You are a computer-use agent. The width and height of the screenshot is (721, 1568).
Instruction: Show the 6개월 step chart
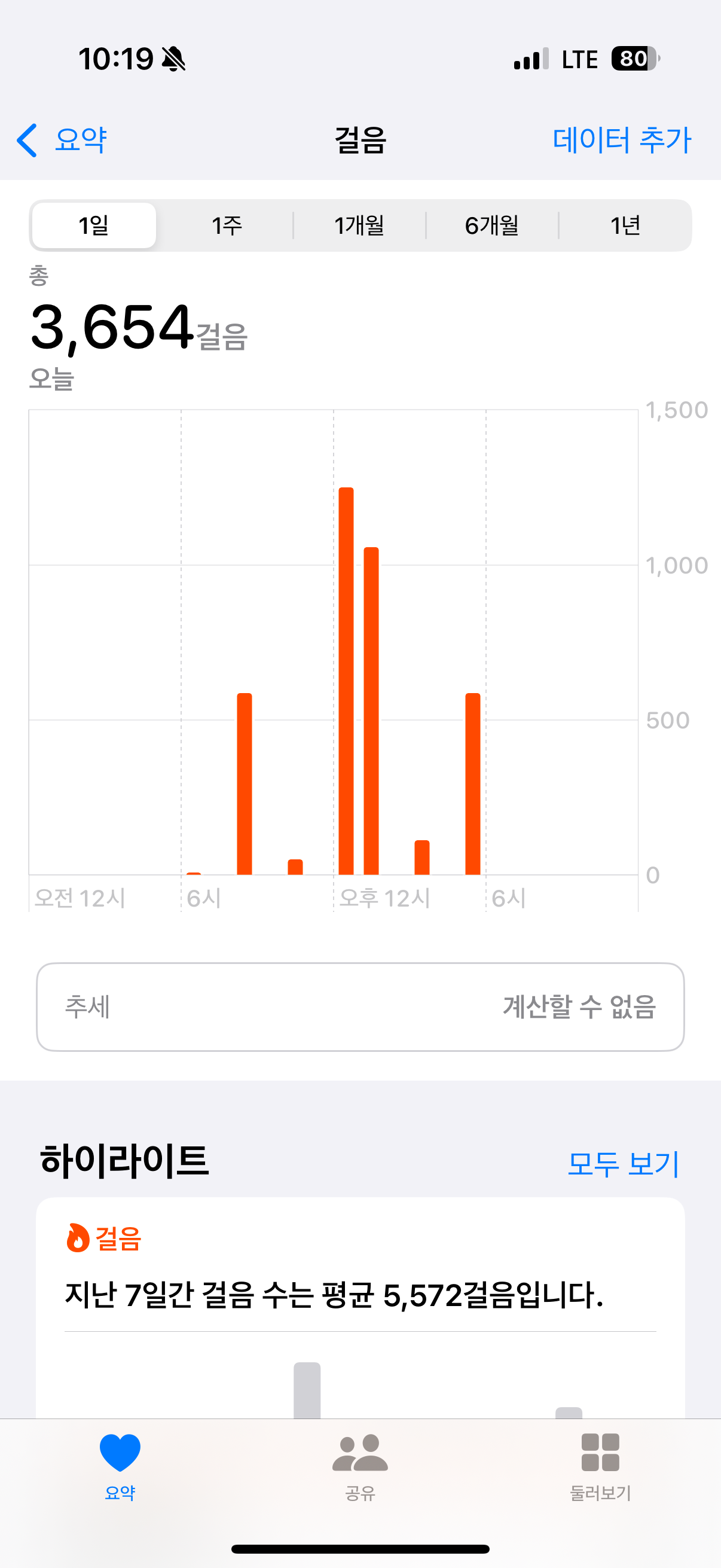click(x=491, y=226)
